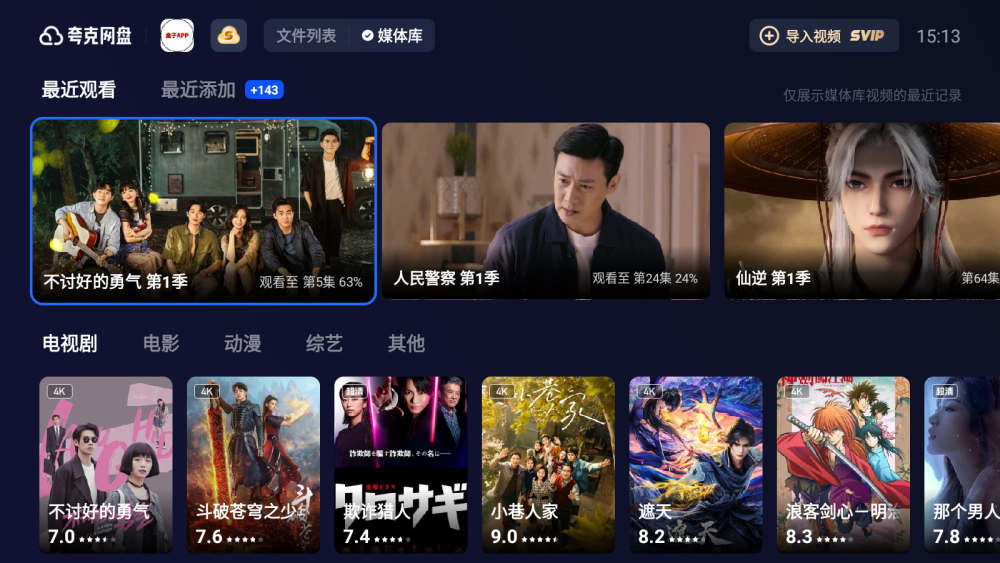Show the 其他 category

pos(406,344)
